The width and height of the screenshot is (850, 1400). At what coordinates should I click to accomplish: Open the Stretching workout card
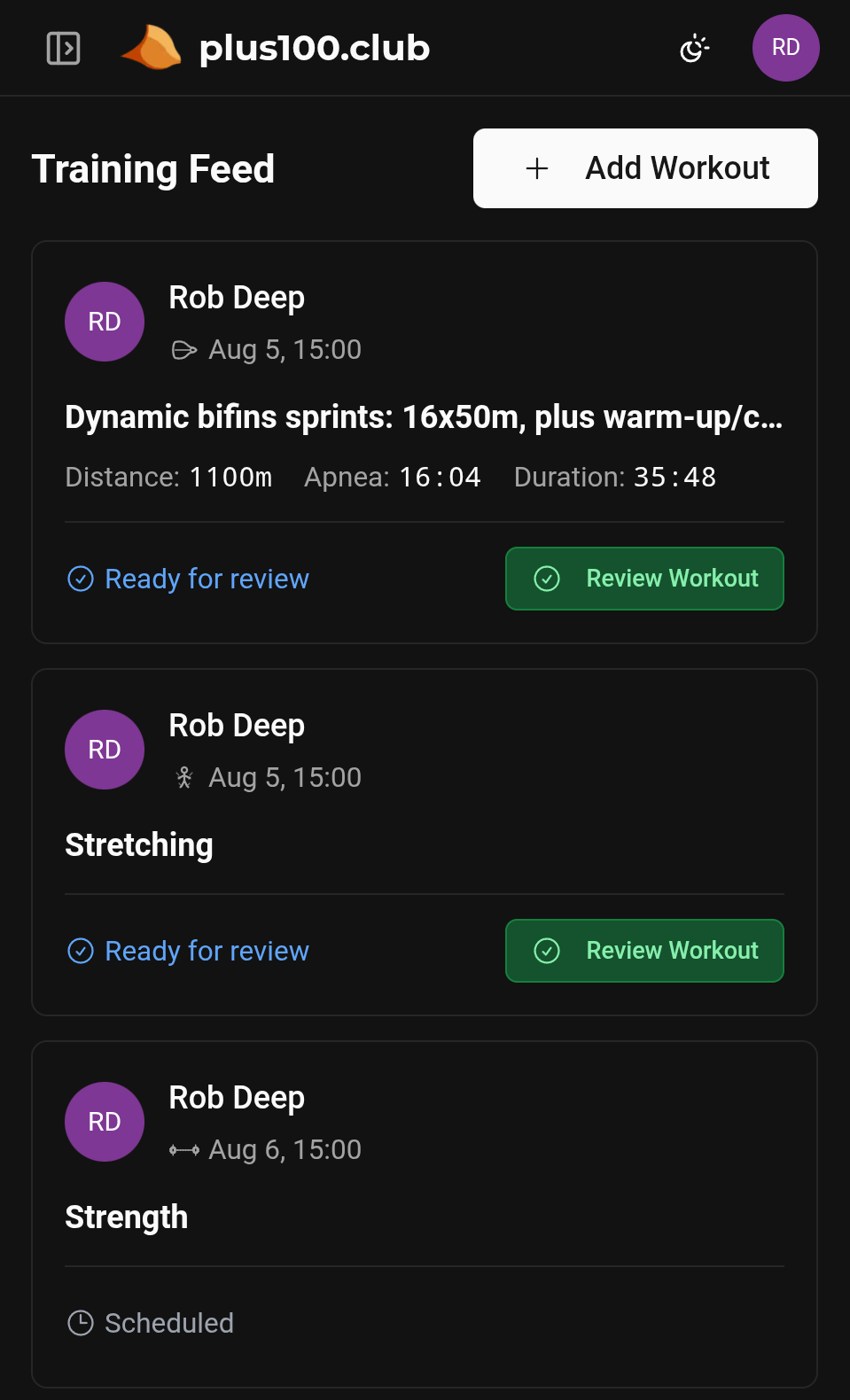coord(139,844)
